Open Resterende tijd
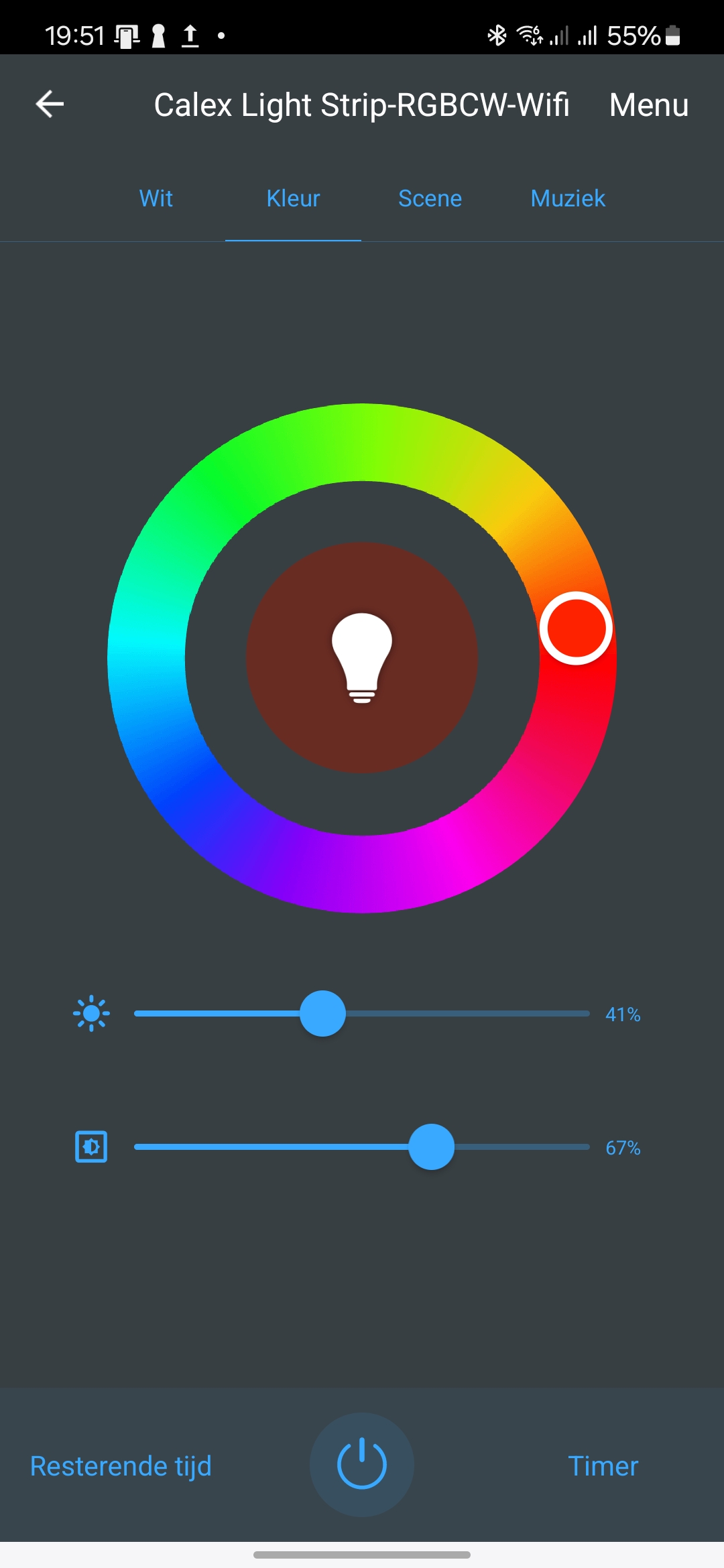Image resolution: width=724 pixels, height=1568 pixels. click(121, 1466)
